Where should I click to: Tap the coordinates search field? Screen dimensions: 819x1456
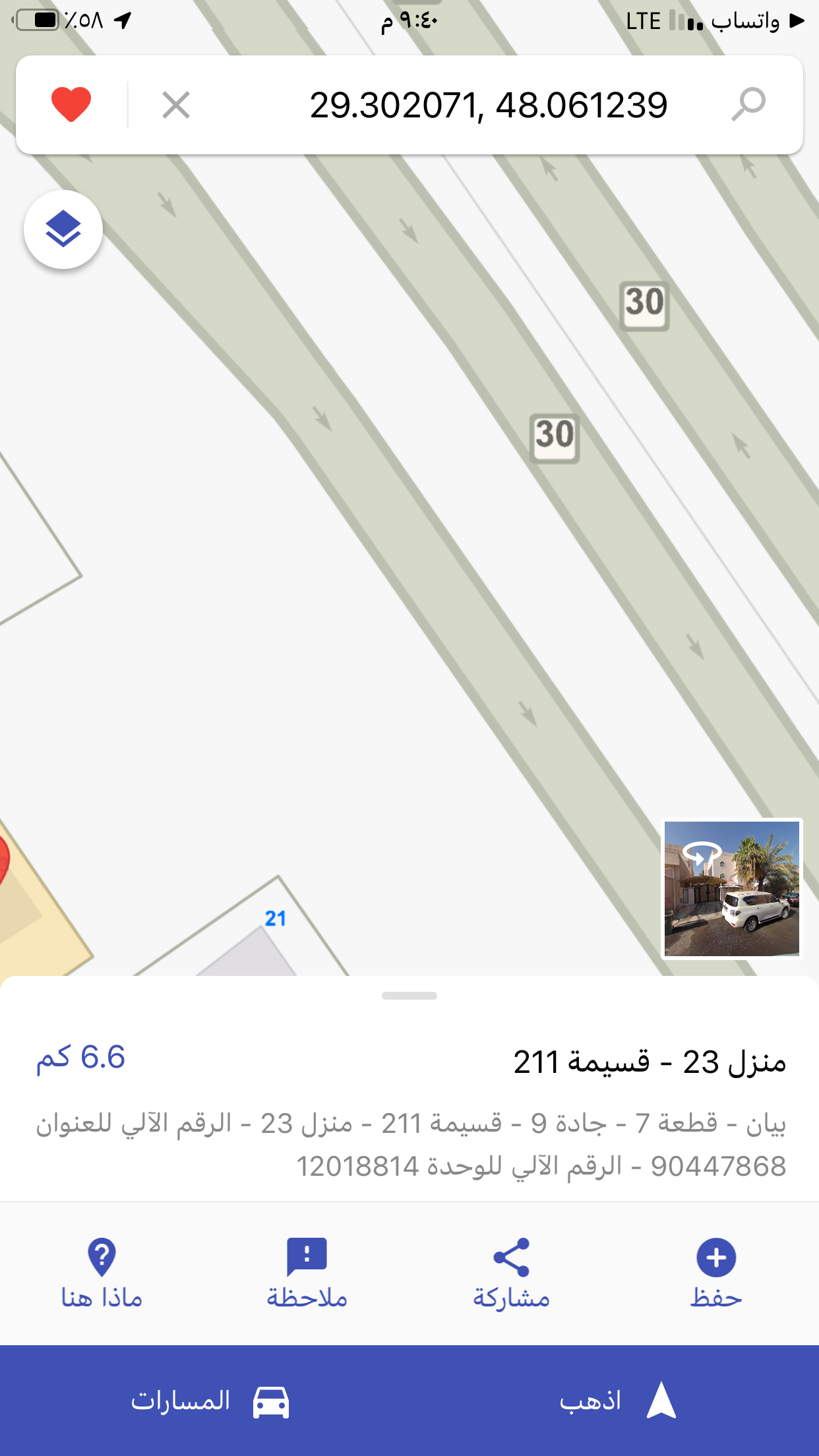(x=488, y=105)
